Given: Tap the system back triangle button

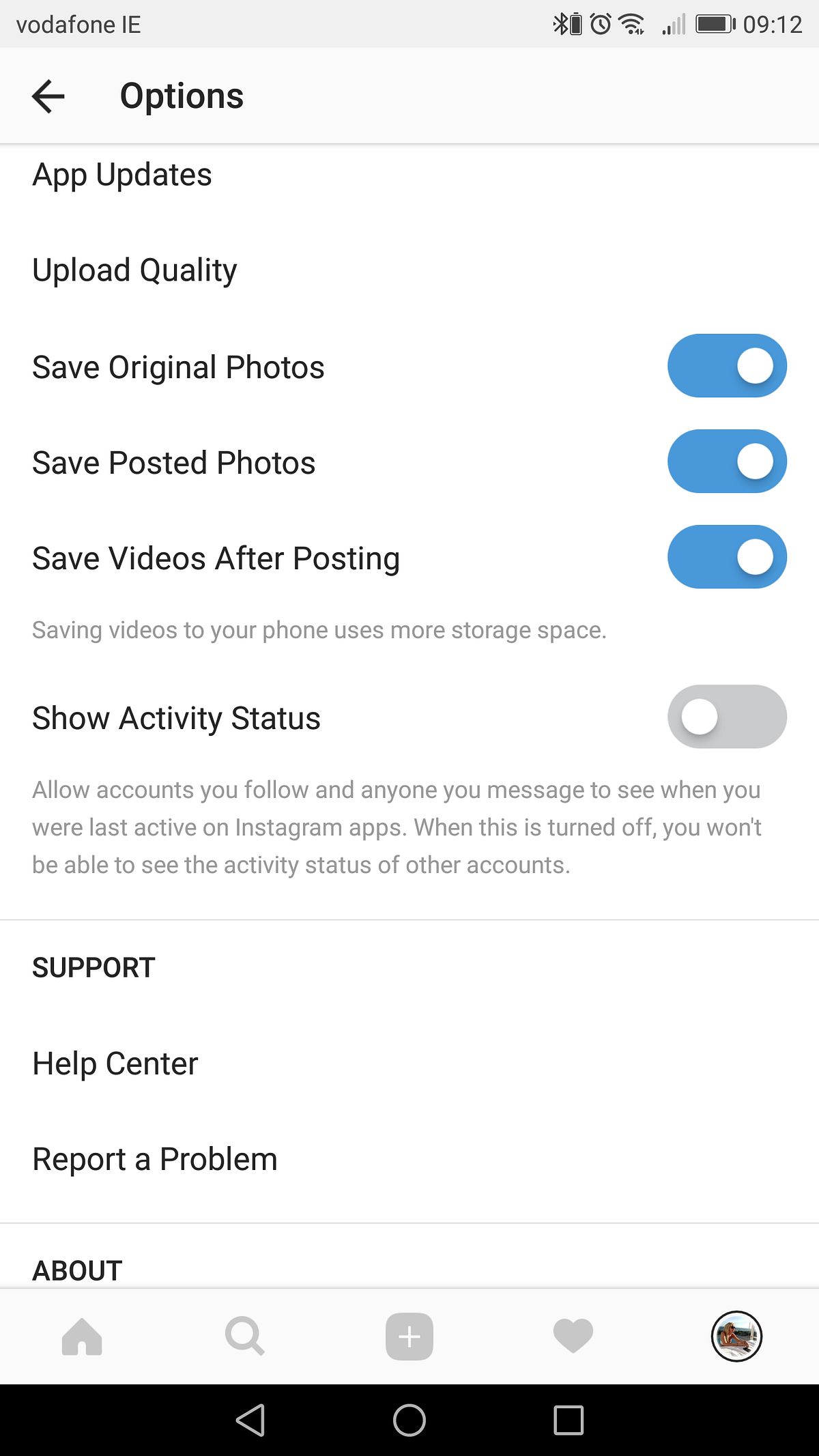Looking at the screenshot, I should tap(250, 1421).
